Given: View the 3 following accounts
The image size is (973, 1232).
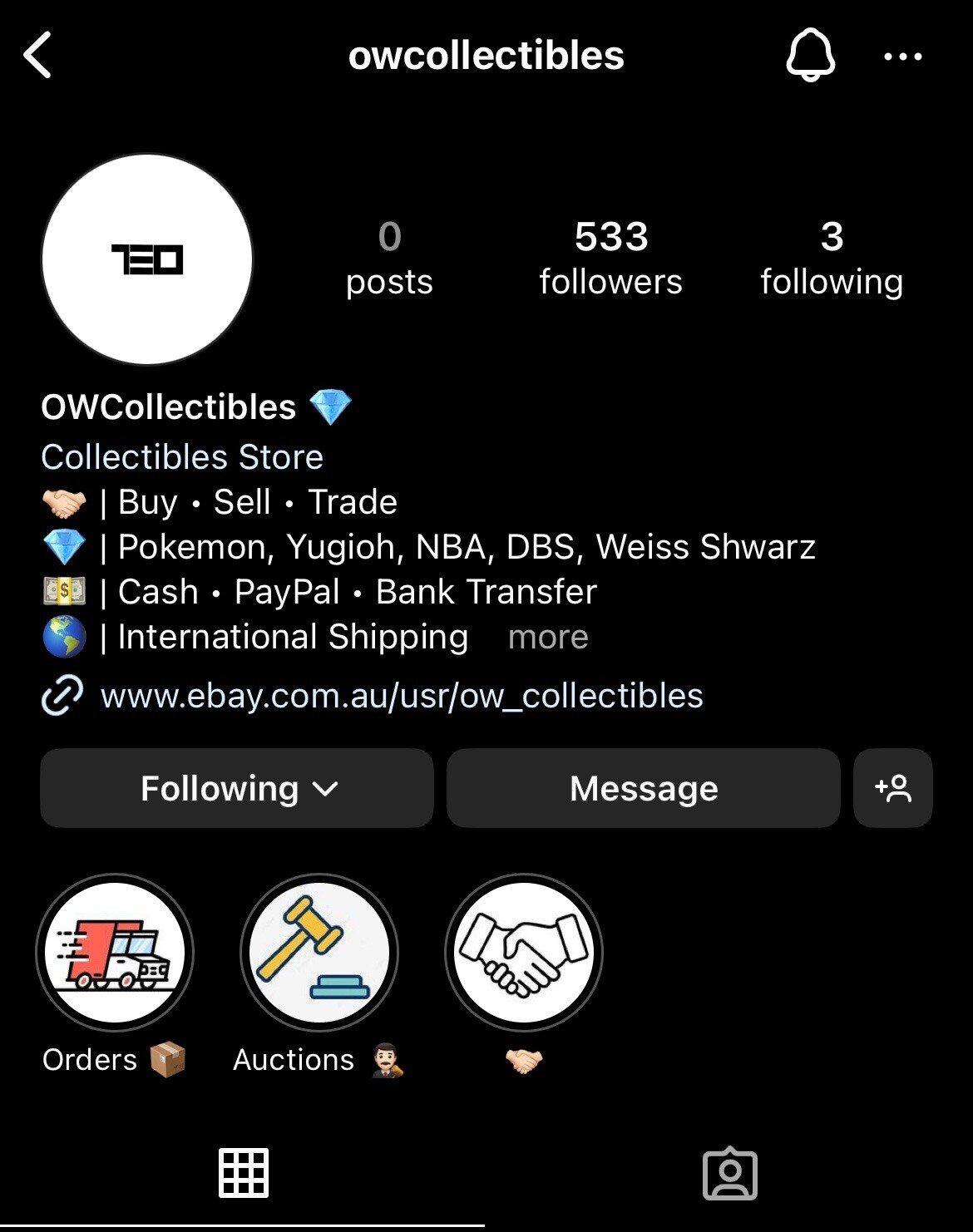Looking at the screenshot, I should pyautogui.click(x=831, y=258).
